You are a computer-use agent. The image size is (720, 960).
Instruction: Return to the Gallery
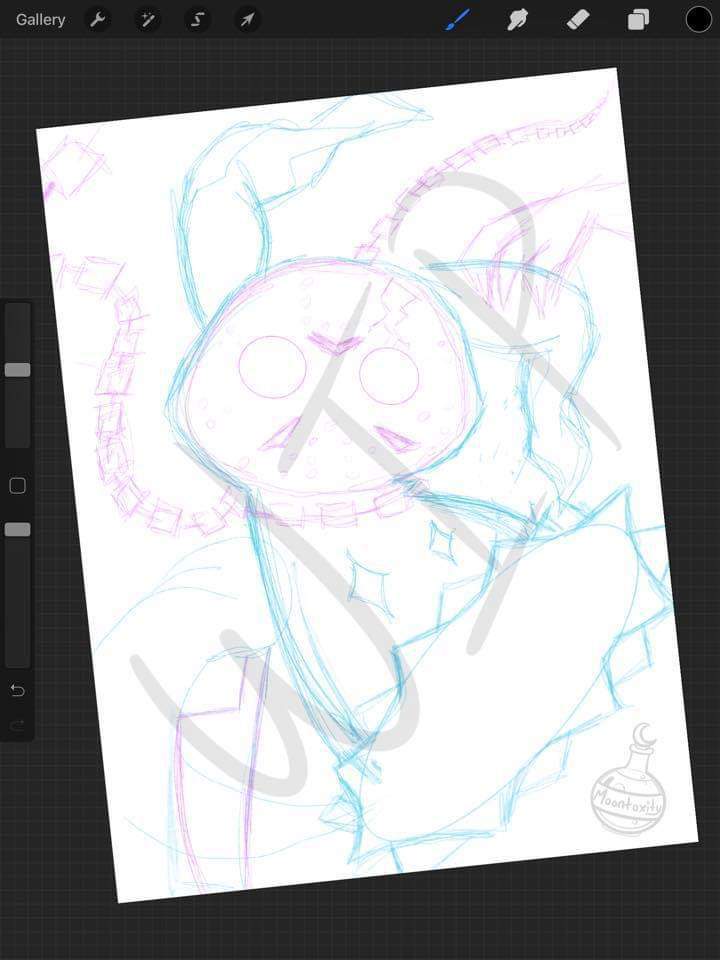(40, 19)
